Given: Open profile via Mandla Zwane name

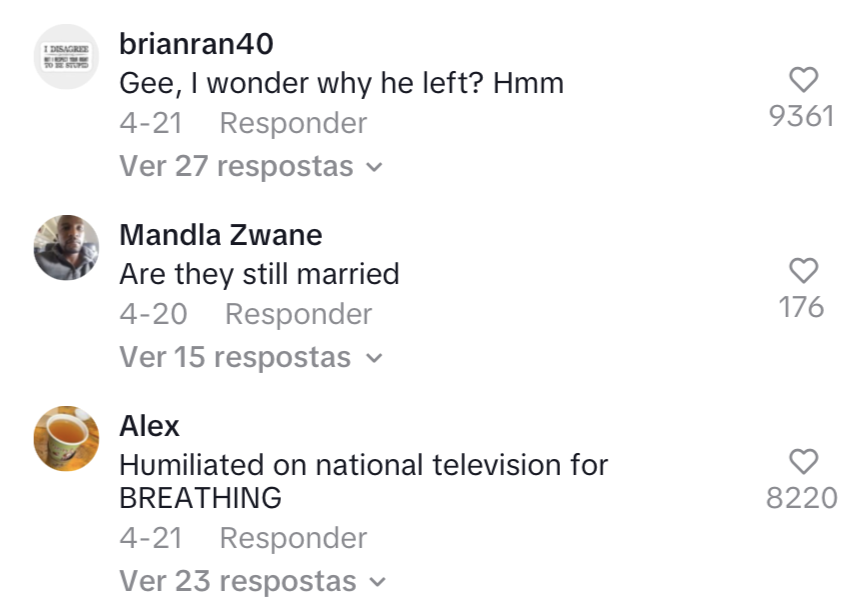Looking at the screenshot, I should pyautogui.click(x=220, y=235).
